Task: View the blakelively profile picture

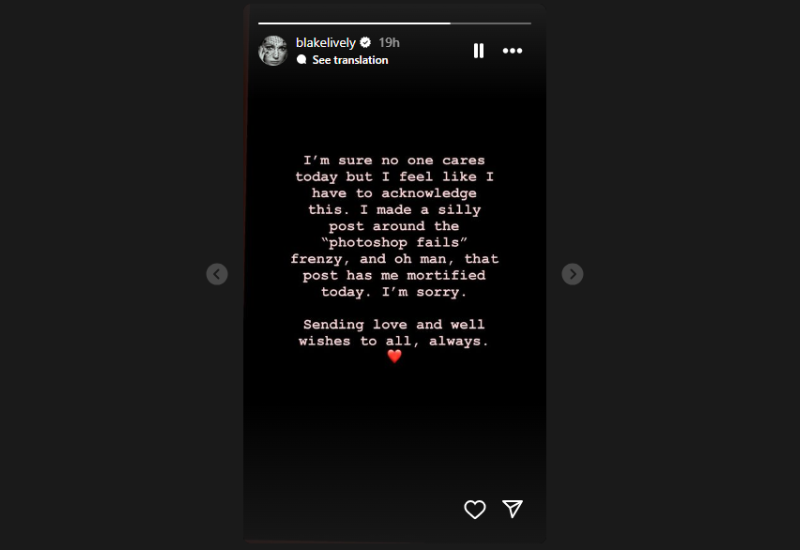Action: click(273, 51)
